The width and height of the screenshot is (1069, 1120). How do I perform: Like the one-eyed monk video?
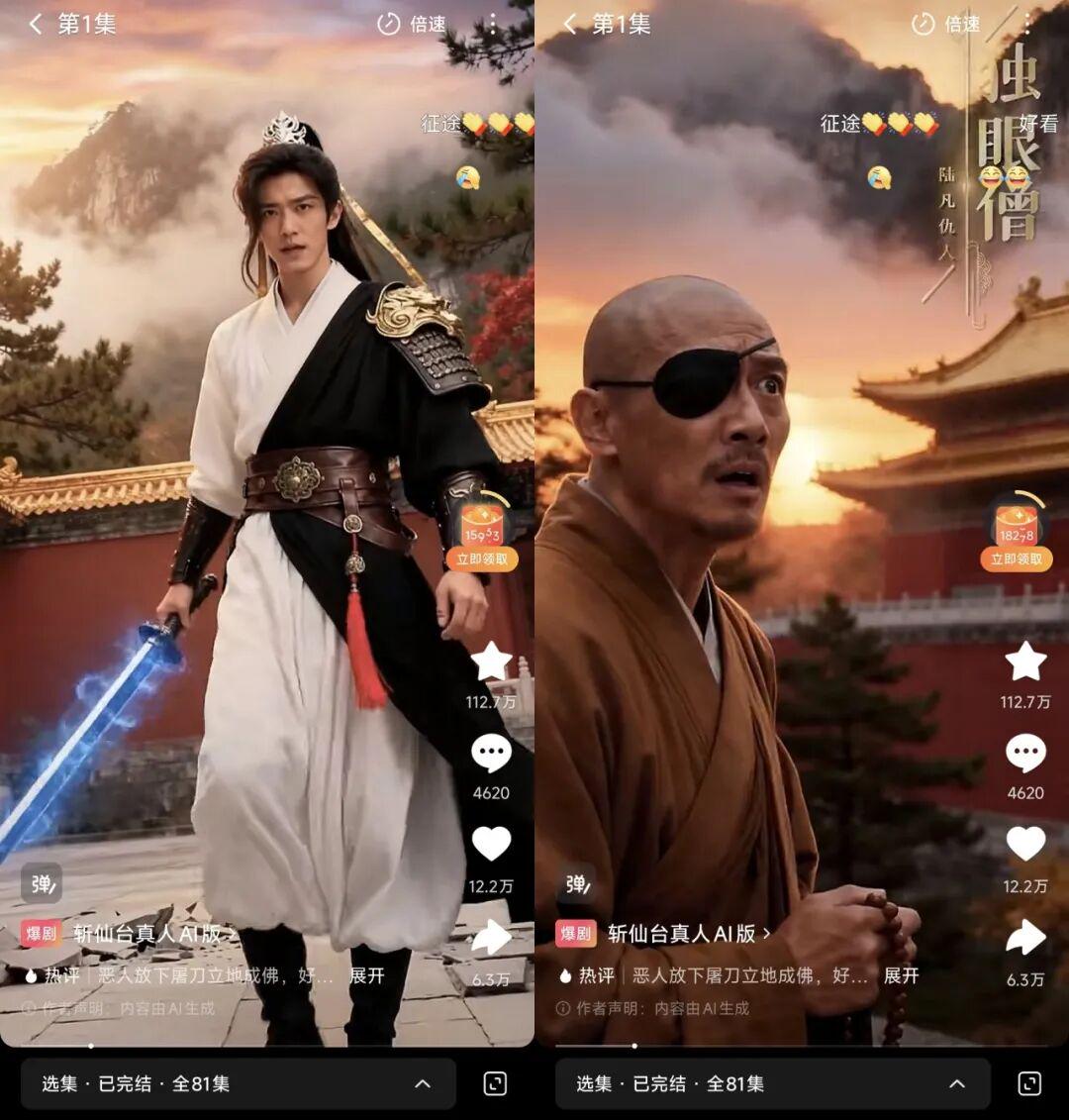[x=1025, y=844]
